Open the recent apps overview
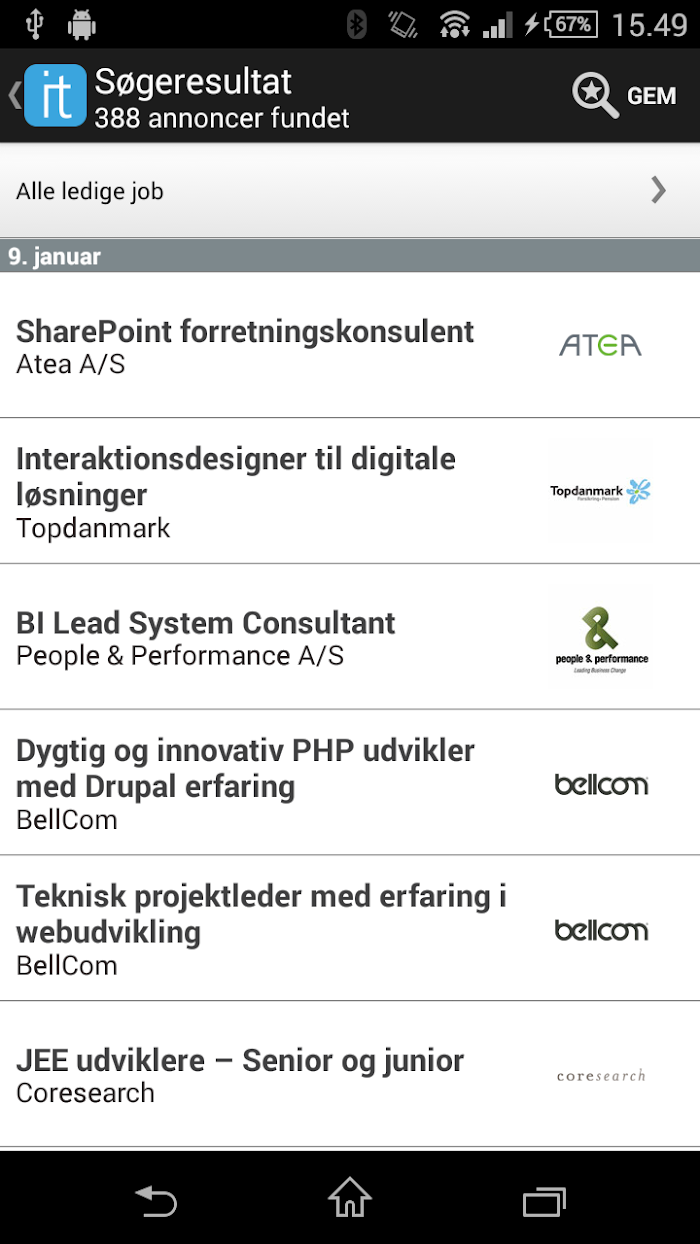700x1244 pixels. pyautogui.click(x=544, y=1199)
